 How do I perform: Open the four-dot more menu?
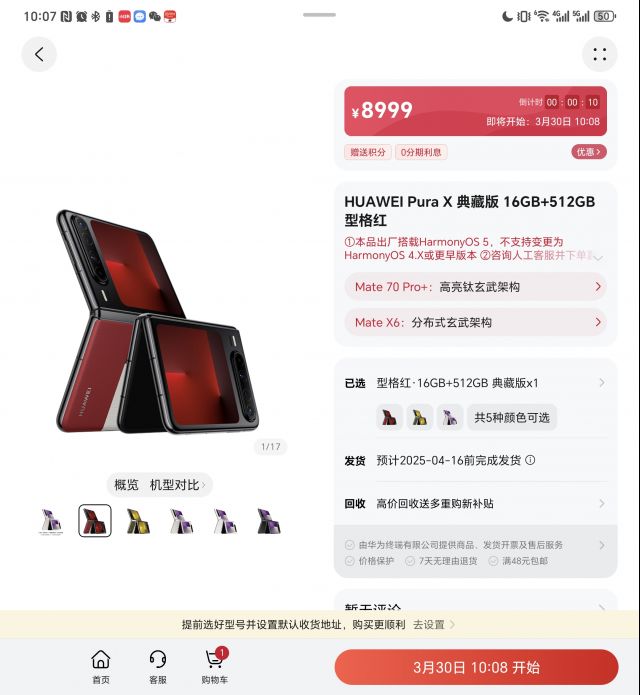[x=599, y=54]
